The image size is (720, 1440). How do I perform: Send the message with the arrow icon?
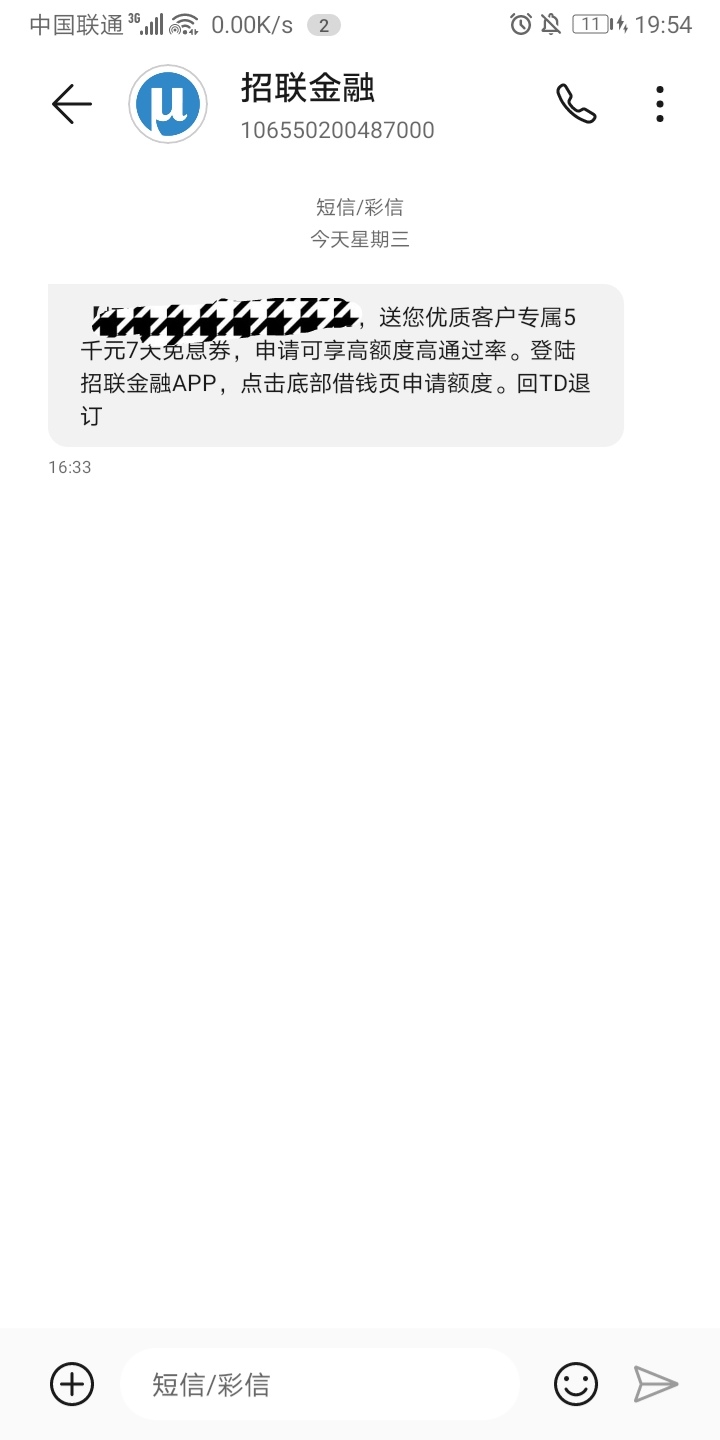point(656,1384)
